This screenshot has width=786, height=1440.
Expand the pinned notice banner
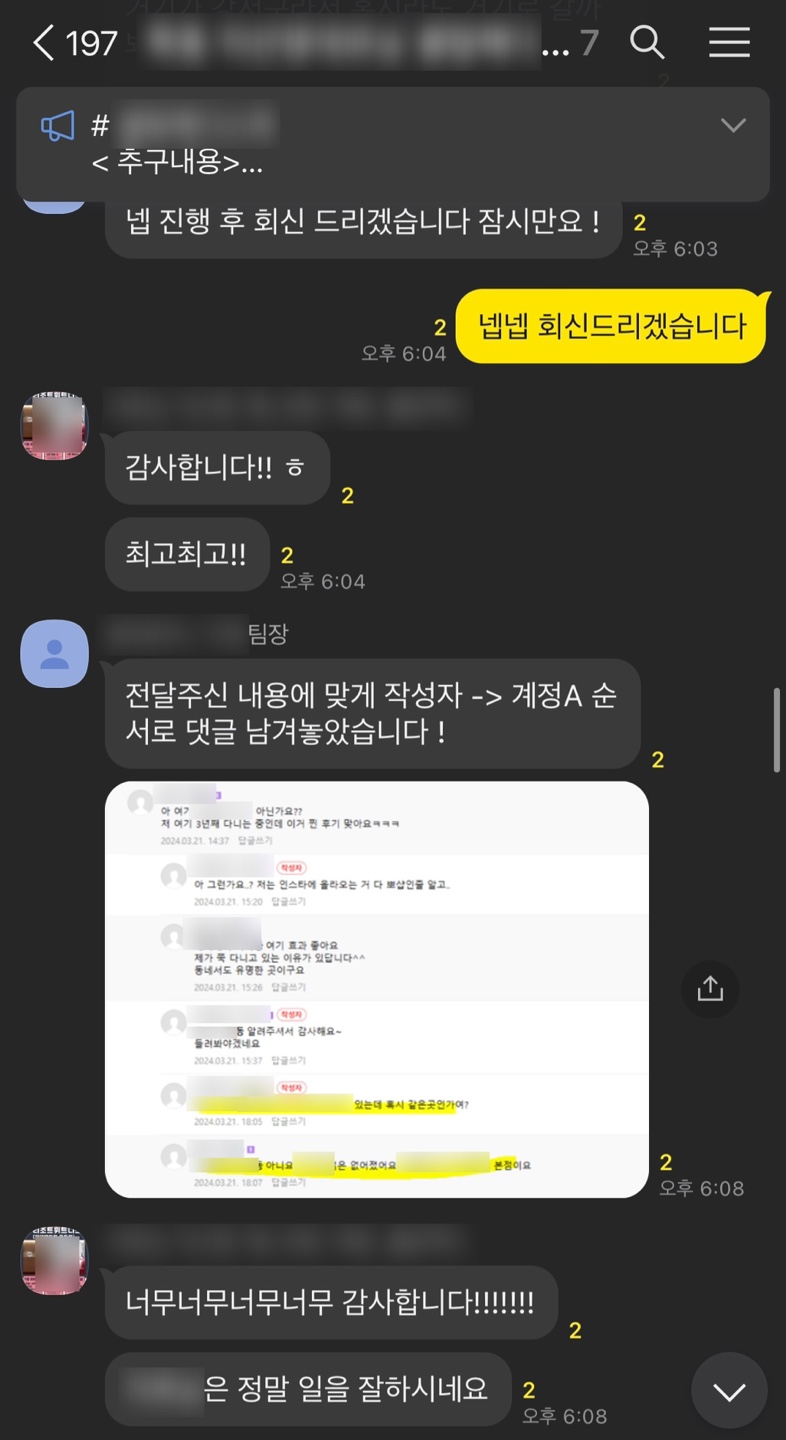point(733,125)
